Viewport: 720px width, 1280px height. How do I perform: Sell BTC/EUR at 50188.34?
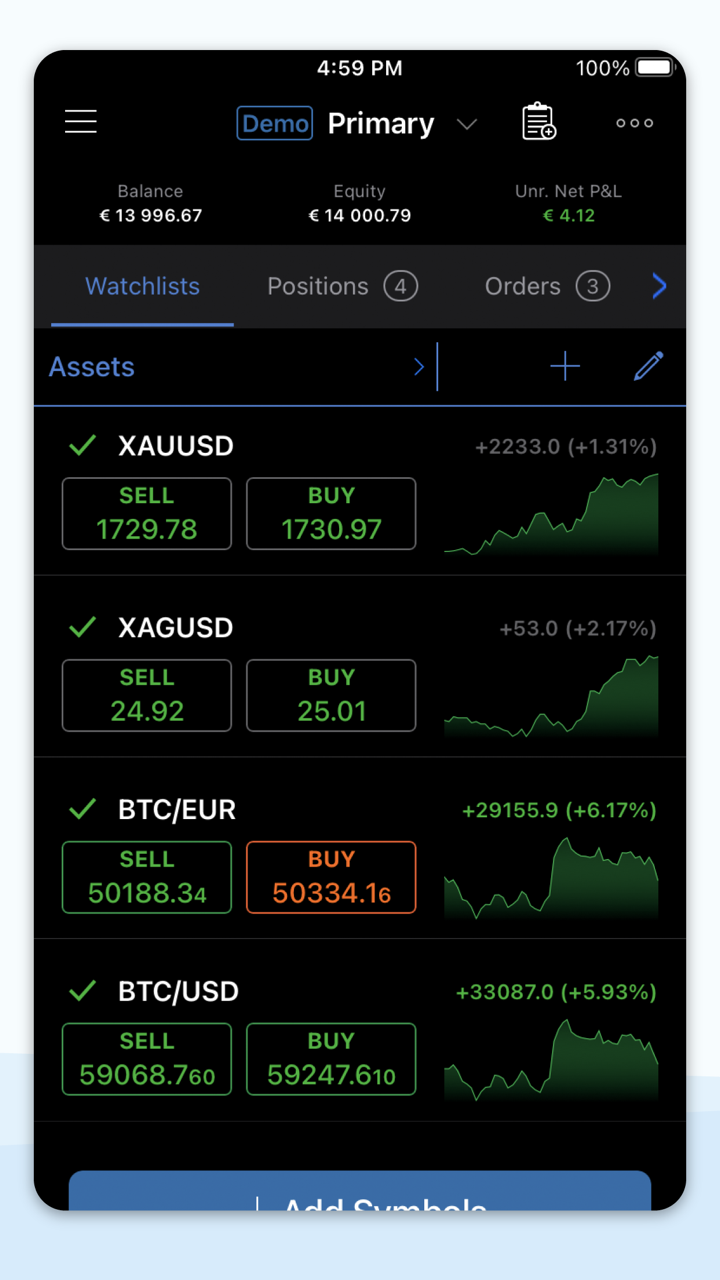pos(147,878)
